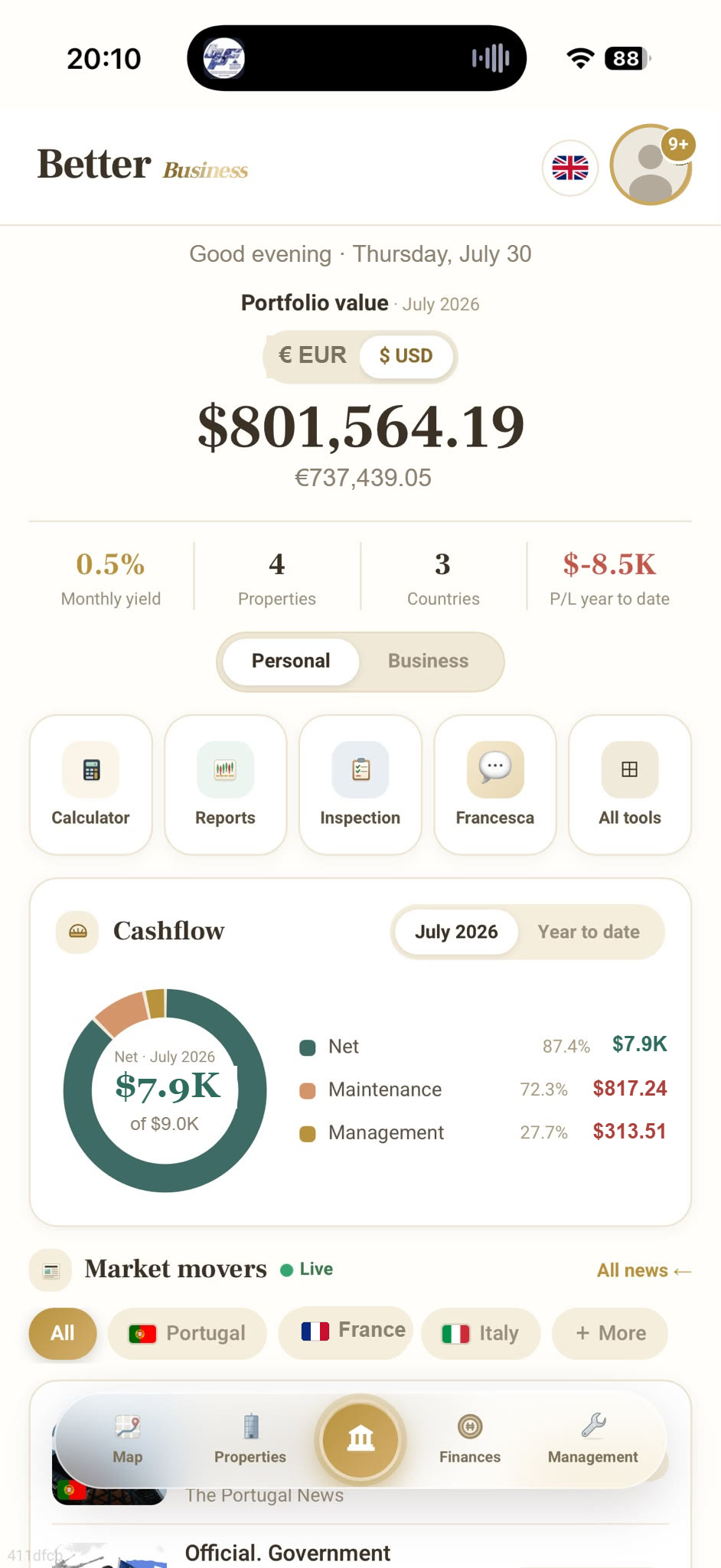Open the Reports tool
Viewport: 721px width, 1568px height.
[x=226, y=785]
